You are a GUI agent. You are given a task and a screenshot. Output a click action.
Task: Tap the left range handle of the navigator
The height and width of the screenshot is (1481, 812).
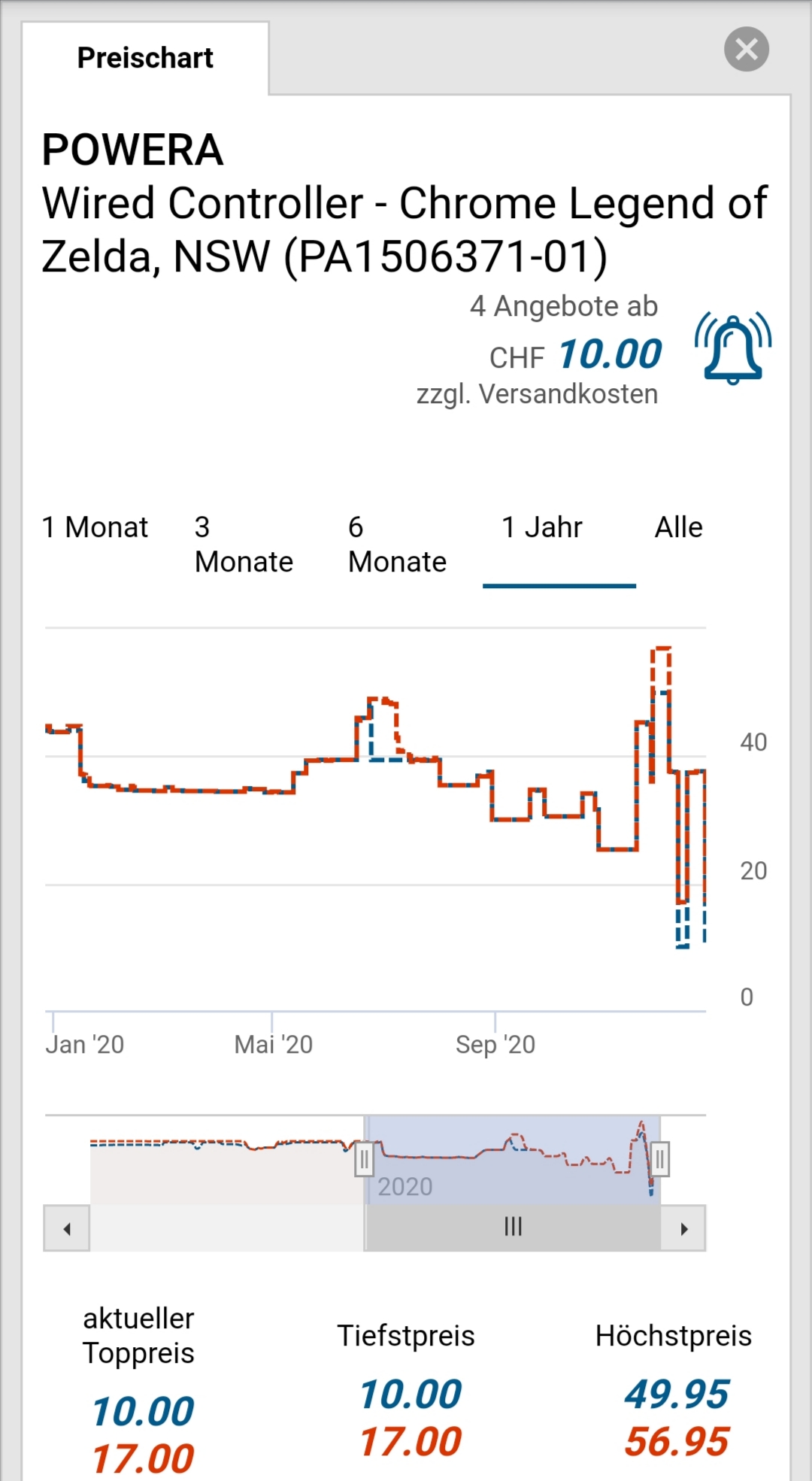coord(364,1159)
